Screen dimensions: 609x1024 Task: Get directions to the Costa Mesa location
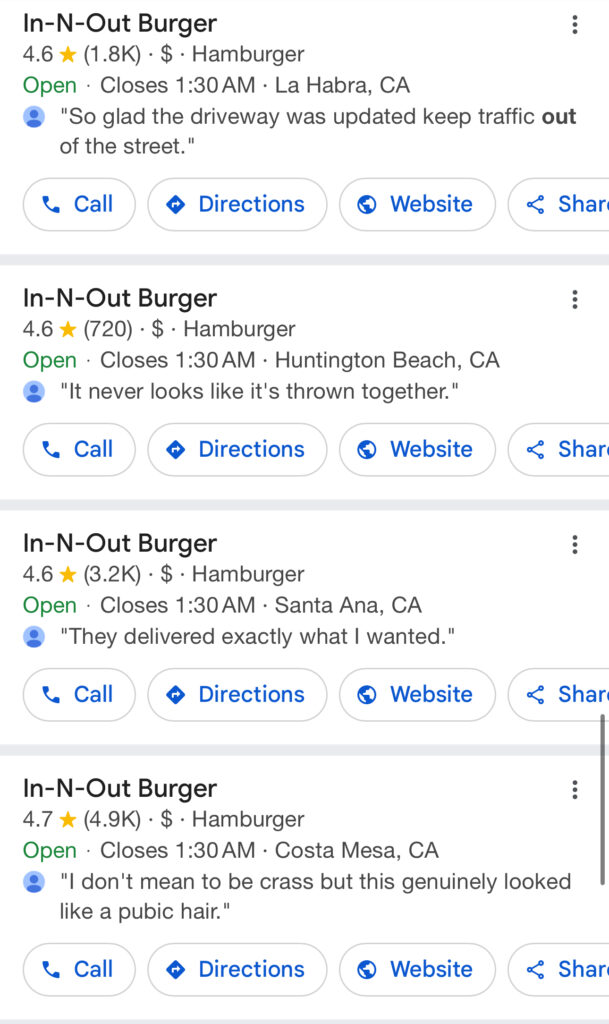(237, 969)
